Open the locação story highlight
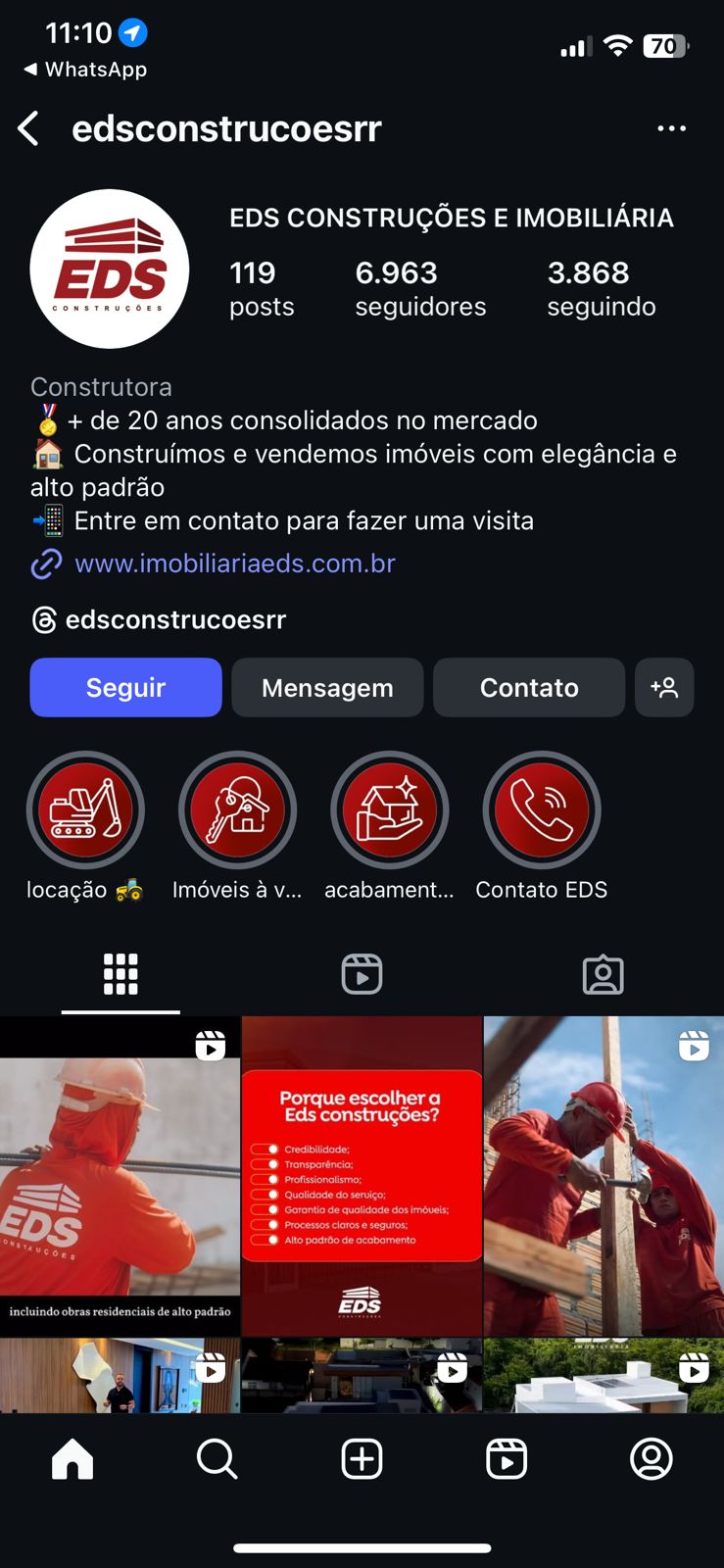 click(85, 810)
